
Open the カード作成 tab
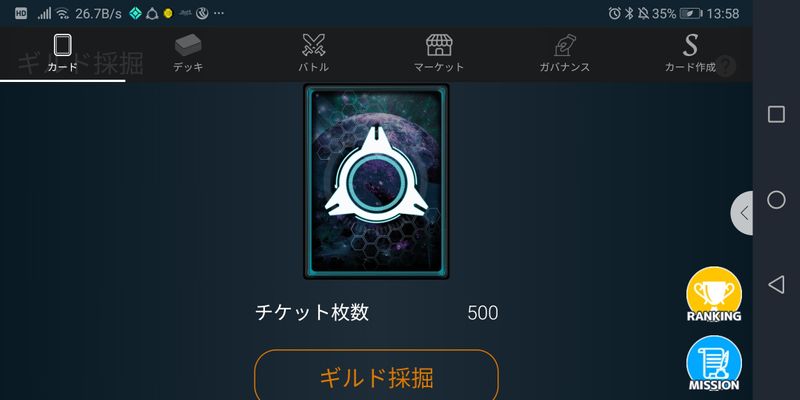[x=690, y=54]
